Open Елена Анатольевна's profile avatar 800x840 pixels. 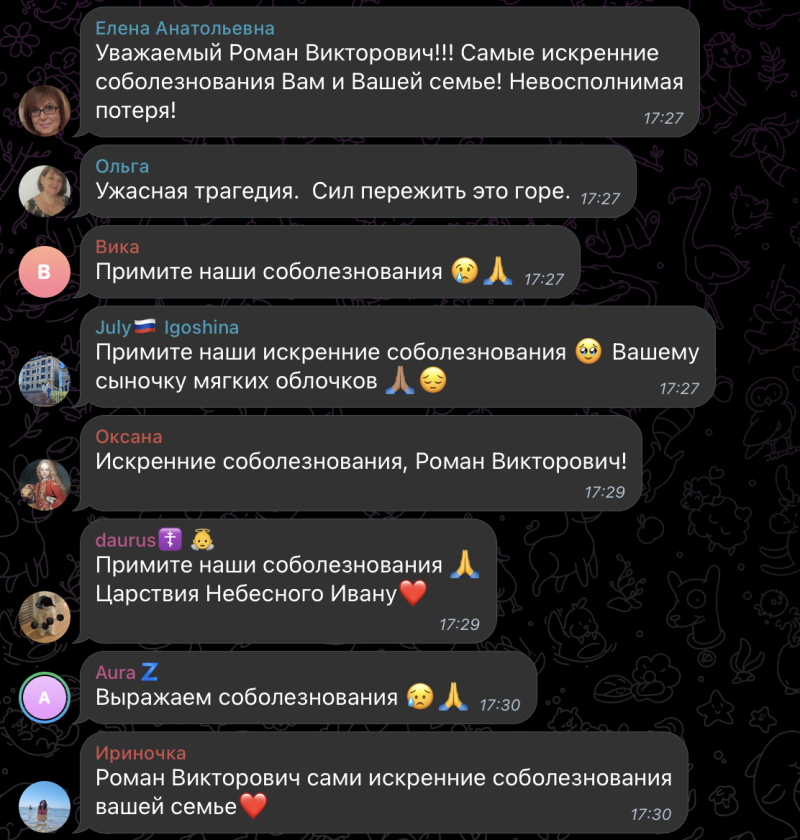45,111
